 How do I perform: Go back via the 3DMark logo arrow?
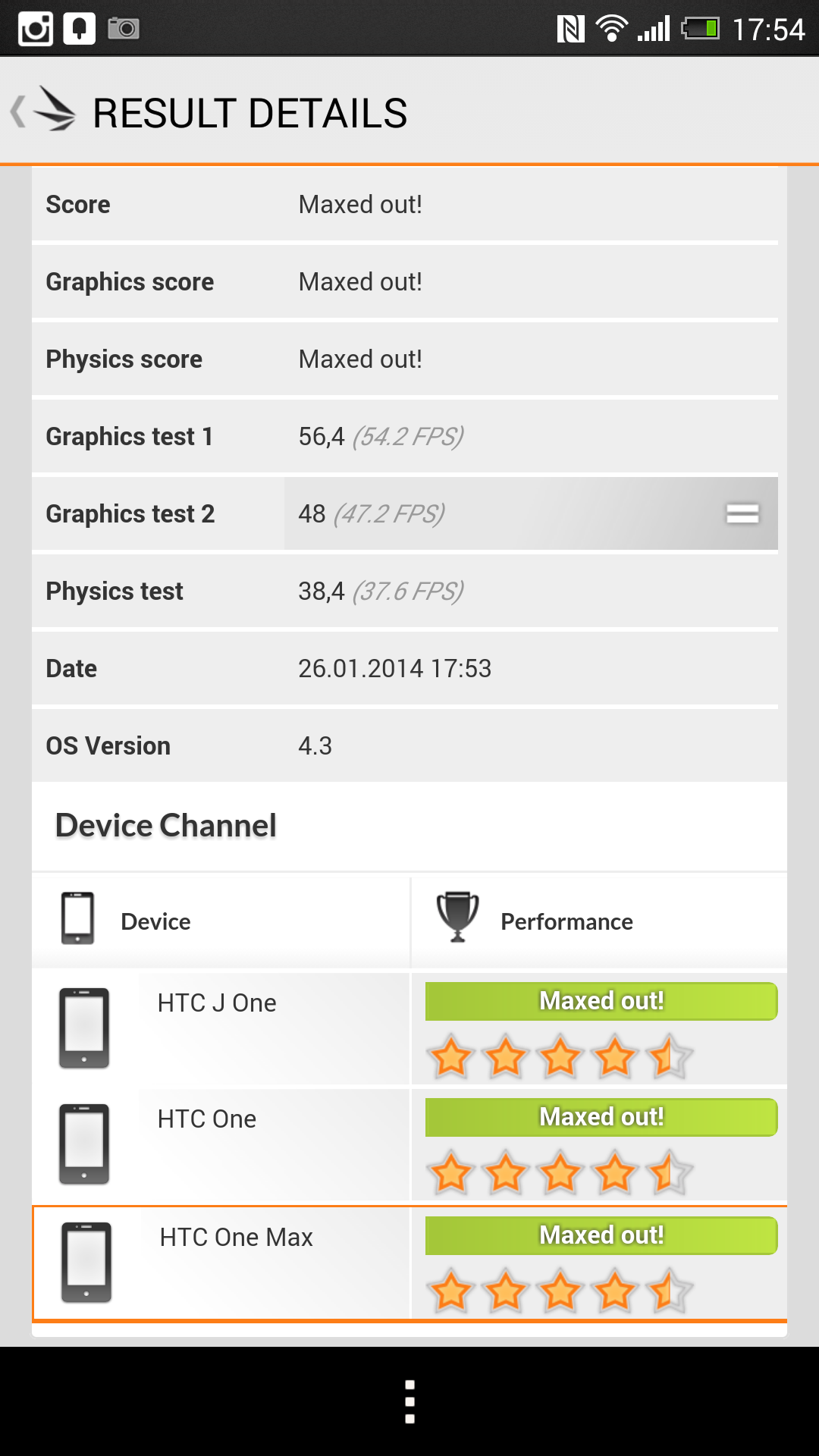pos(43,111)
